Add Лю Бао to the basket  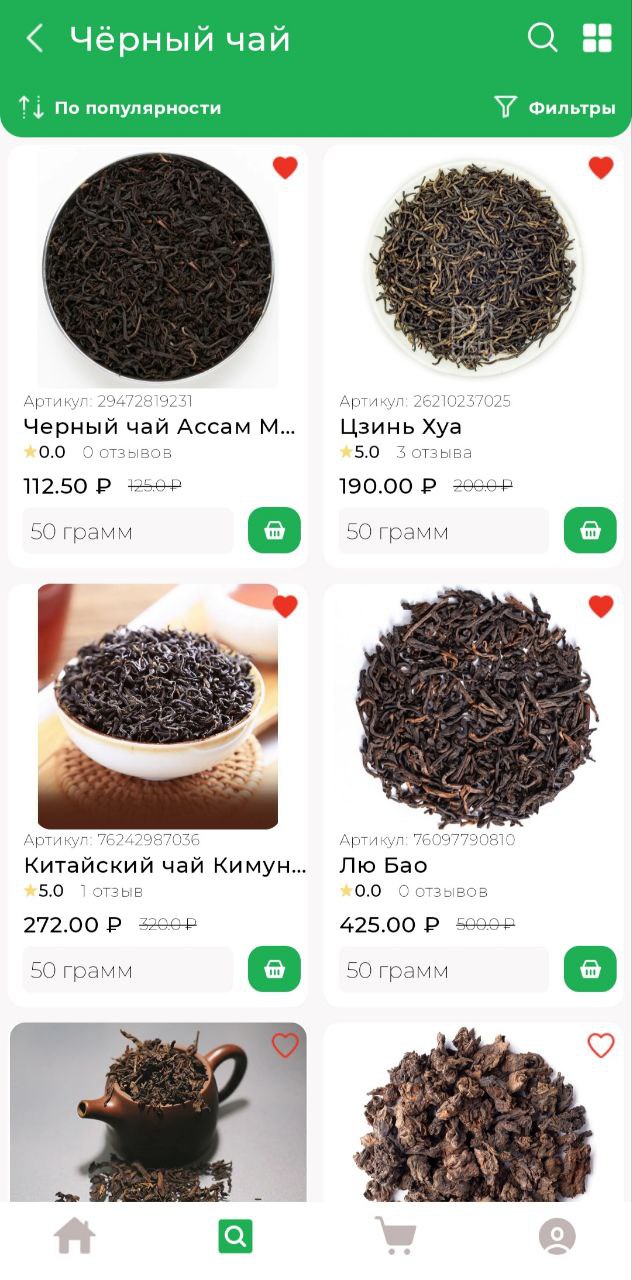590,969
